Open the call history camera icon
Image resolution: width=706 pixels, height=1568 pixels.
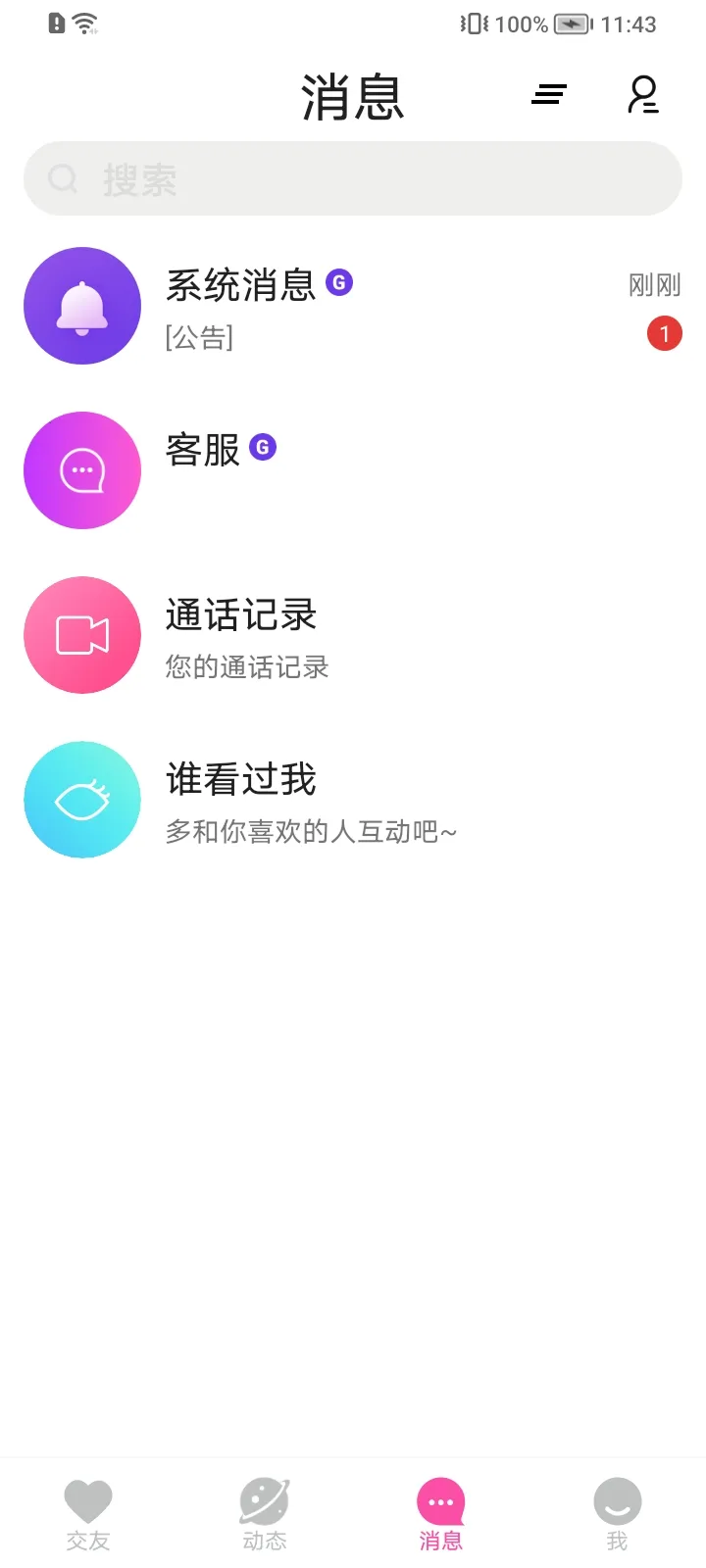coord(82,635)
